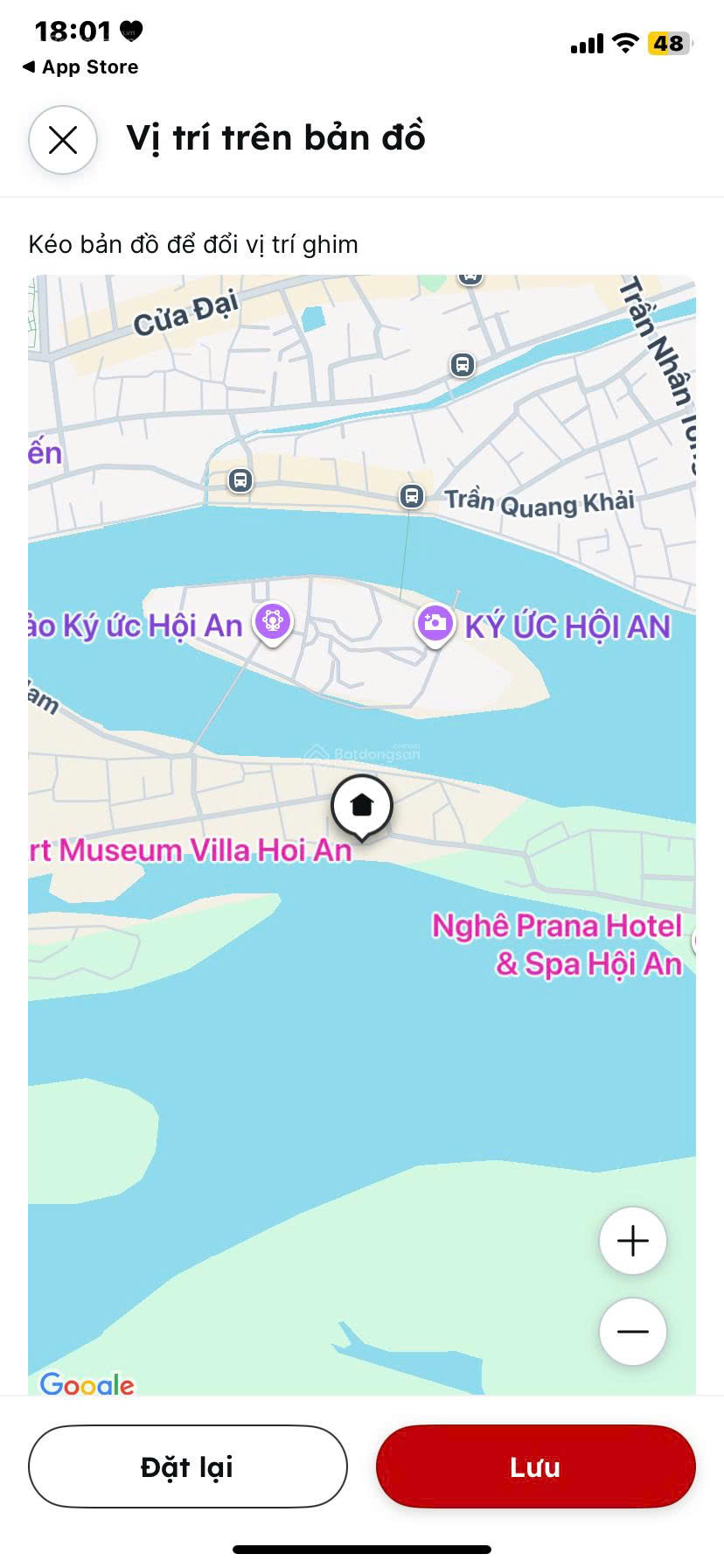
Task: Click the topmost bus stop icon on the map
Action: click(x=471, y=276)
